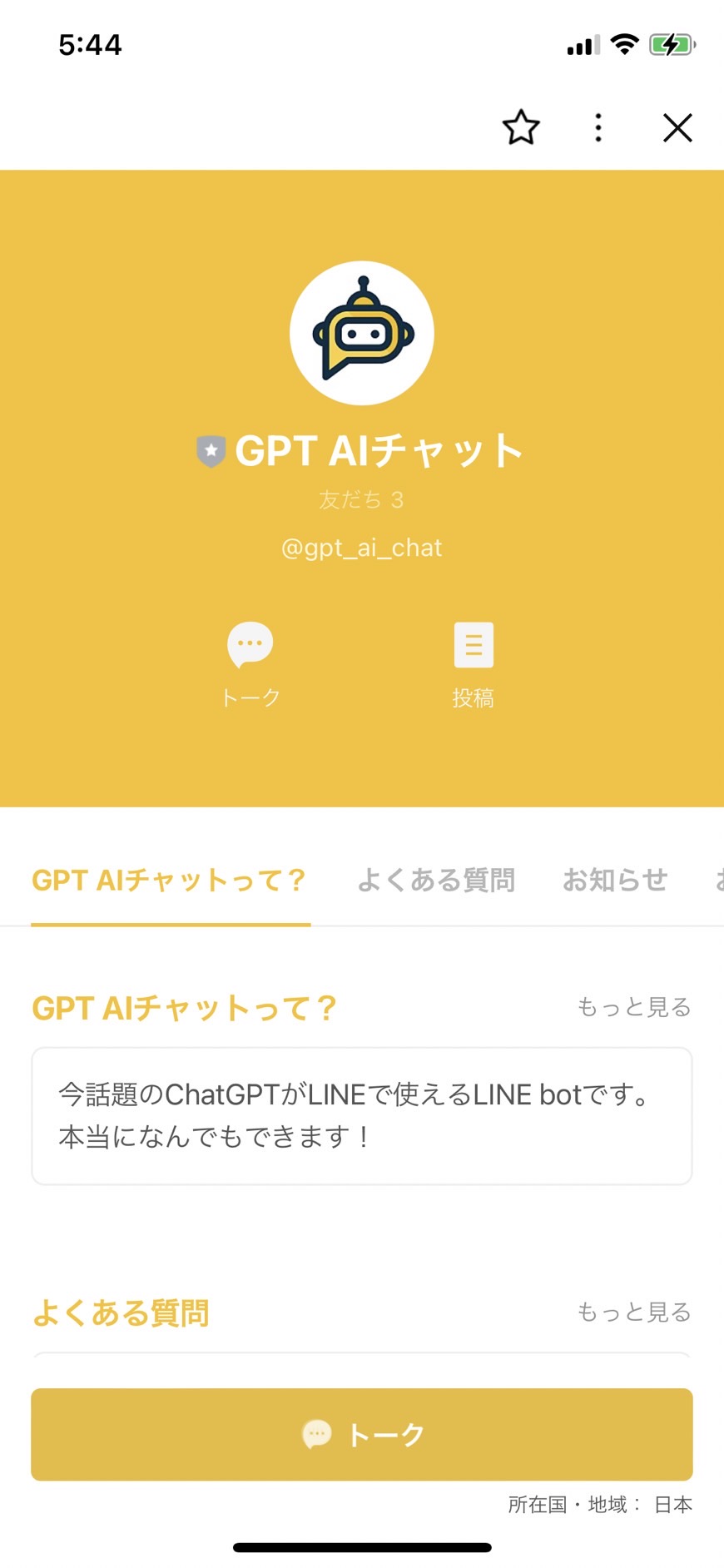Switch to the よくある質問 tab

(x=436, y=881)
